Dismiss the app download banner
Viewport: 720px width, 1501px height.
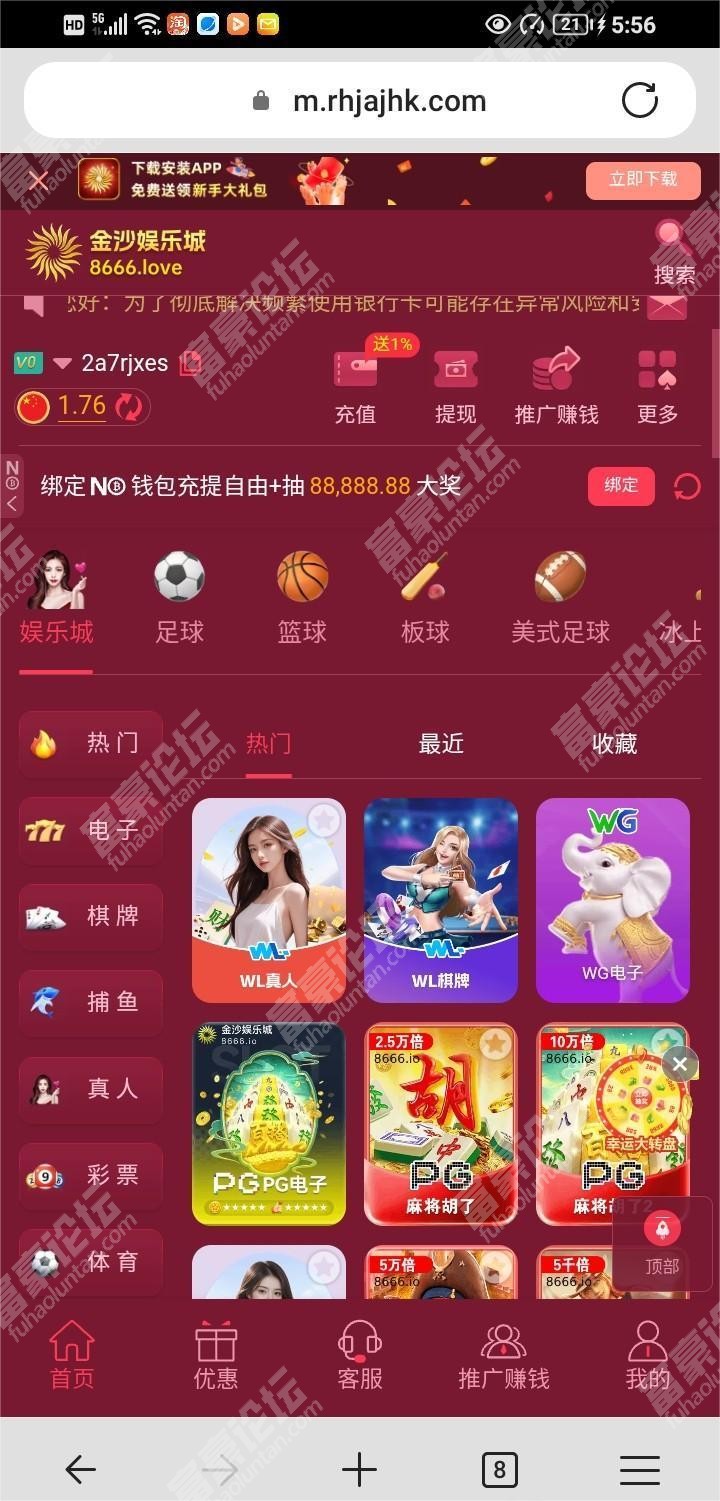click(x=38, y=180)
